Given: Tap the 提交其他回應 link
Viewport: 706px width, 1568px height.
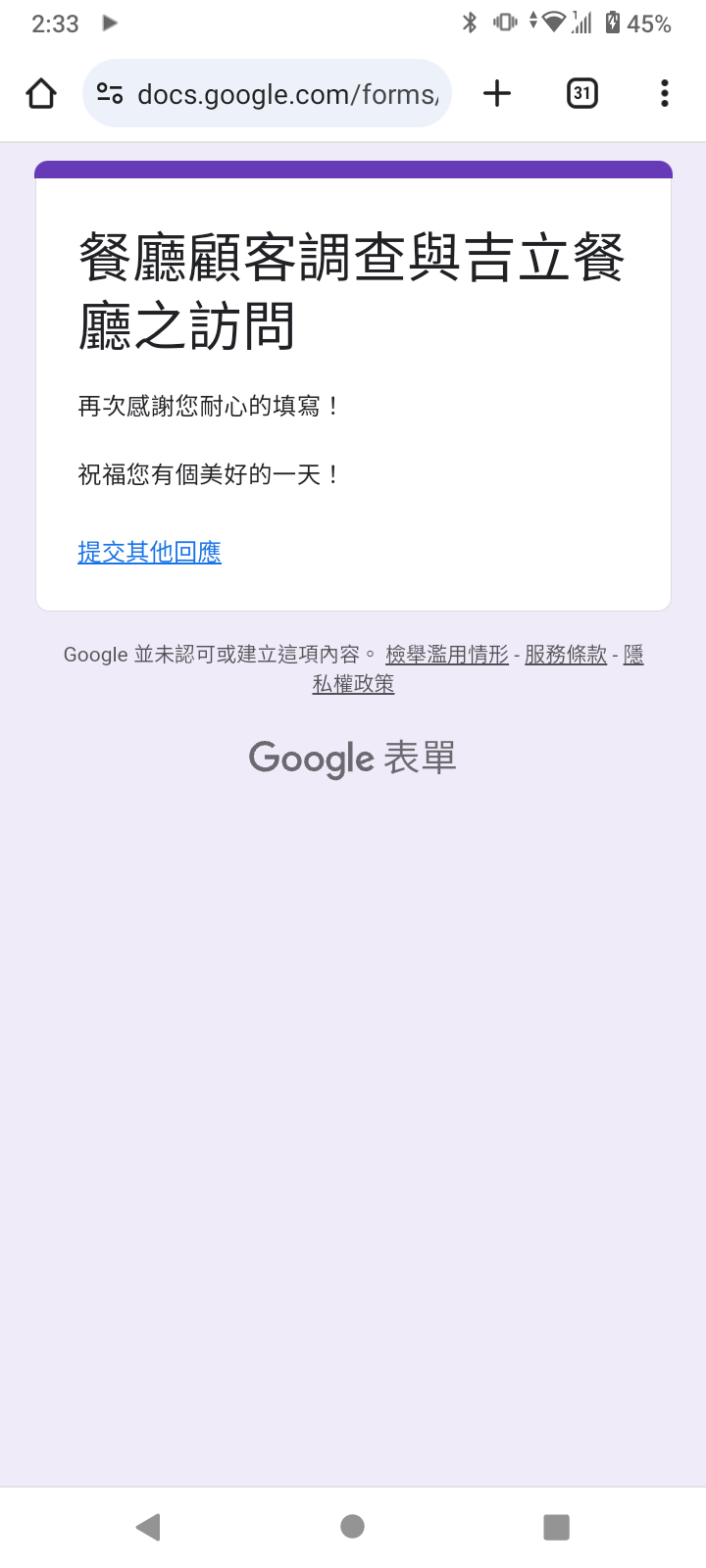Looking at the screenshot, I should (149, 552).
